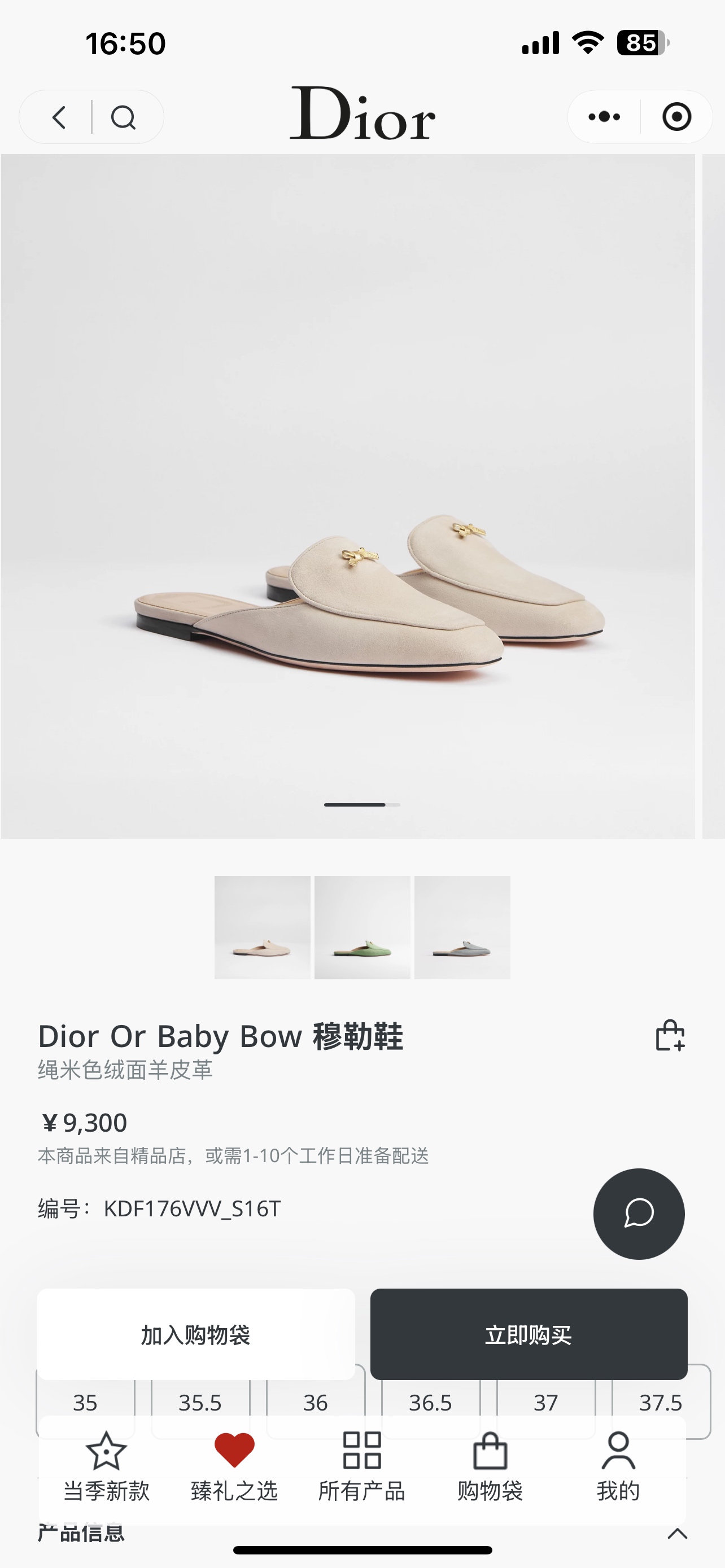The height and width of the screenshot is (1568, 725).
Task: Select the grey-blue color variant thumbnail
Action: click(x=462, y=927)
